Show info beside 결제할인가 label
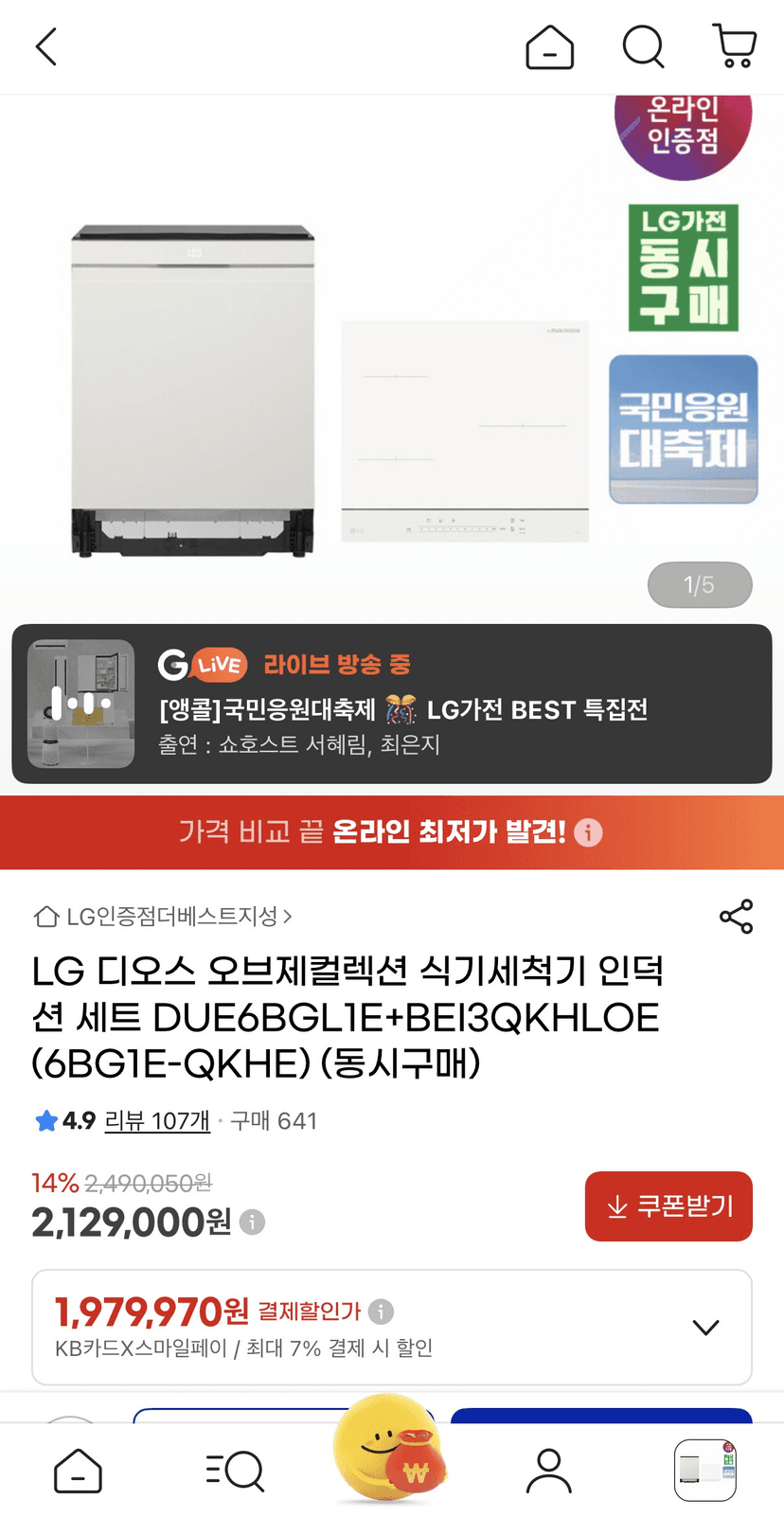The image size is (784, 1517). (x=381, y=1312)
